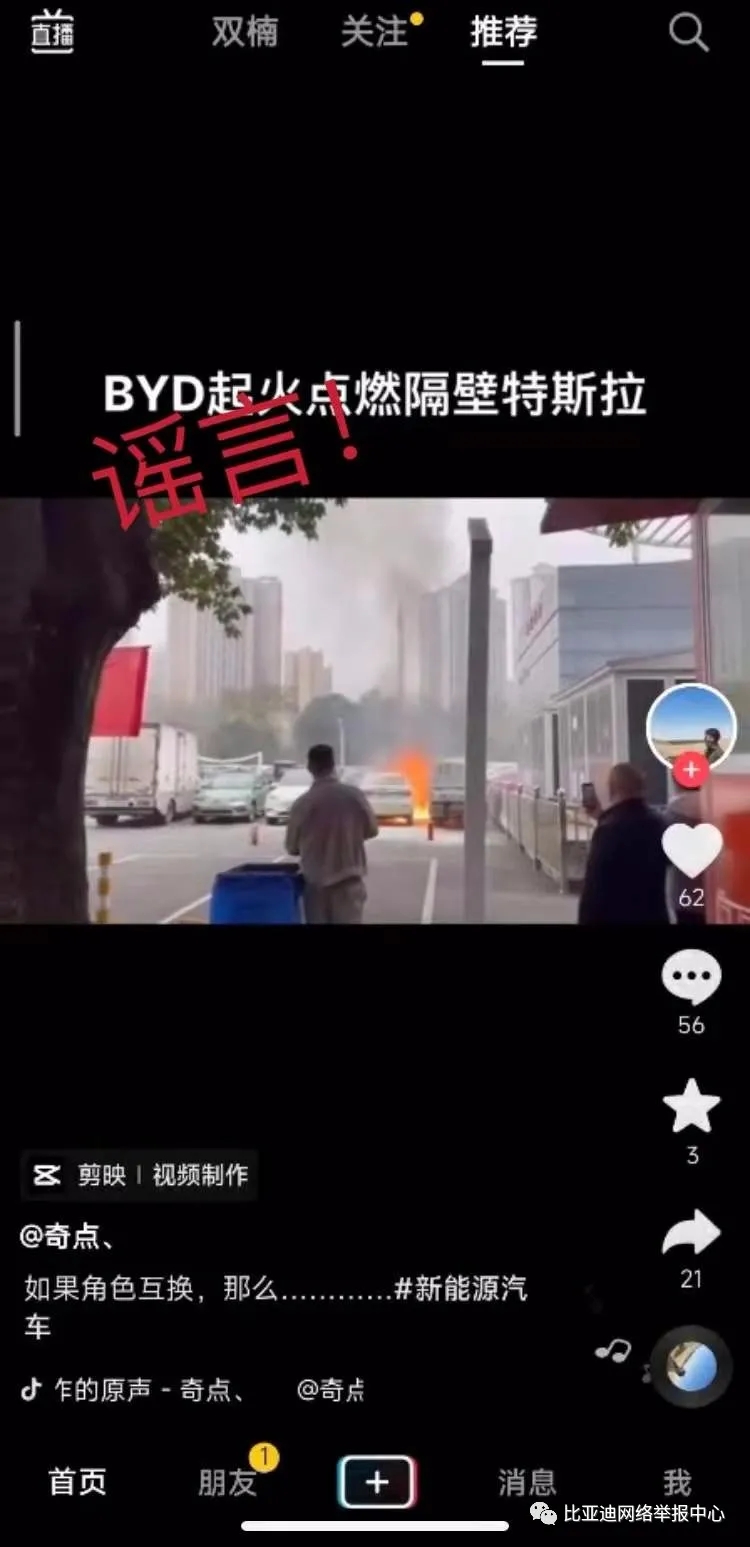Viewport: 750px width, 1547px height.
Task: Switch to the 双楠 tab
Action: [x=245, y=32]
